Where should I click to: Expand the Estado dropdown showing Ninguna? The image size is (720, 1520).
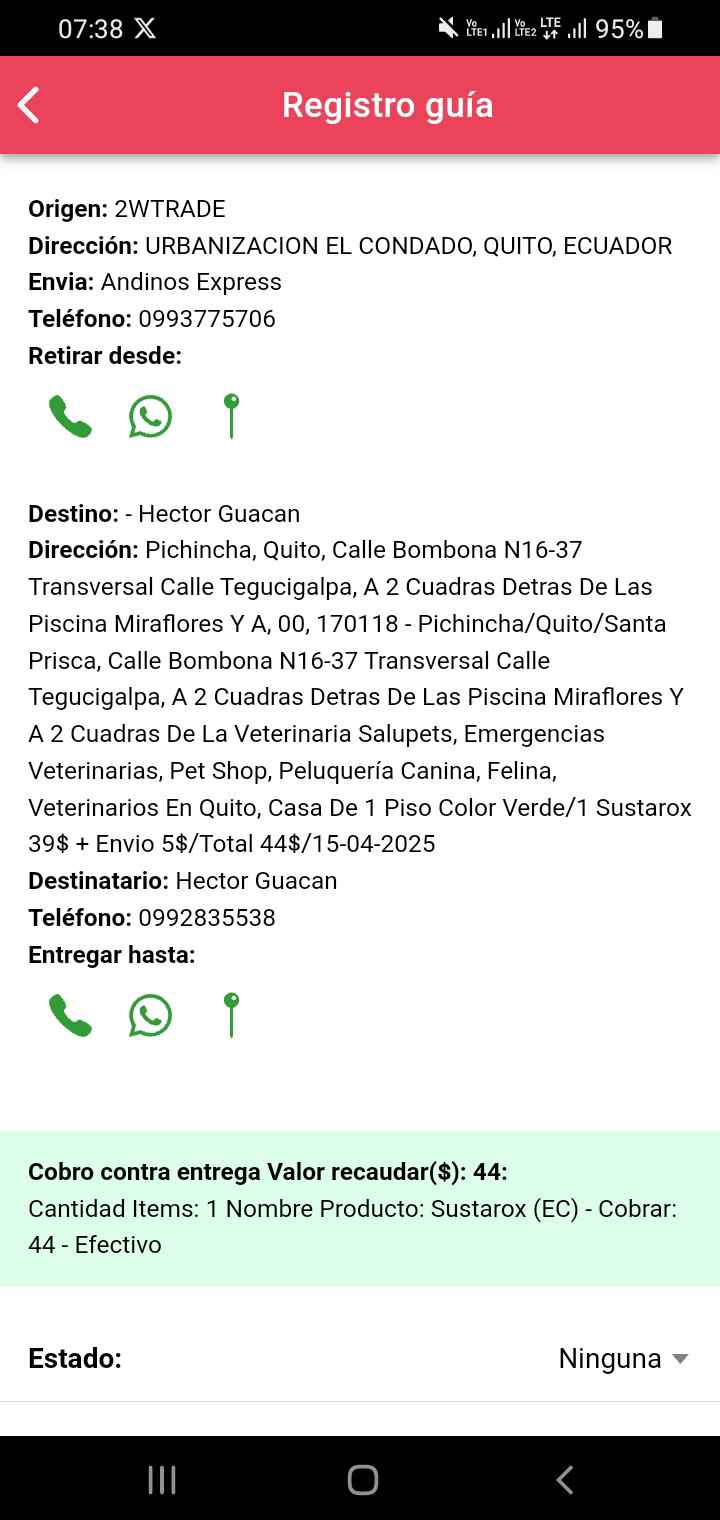click(623, 1359)
